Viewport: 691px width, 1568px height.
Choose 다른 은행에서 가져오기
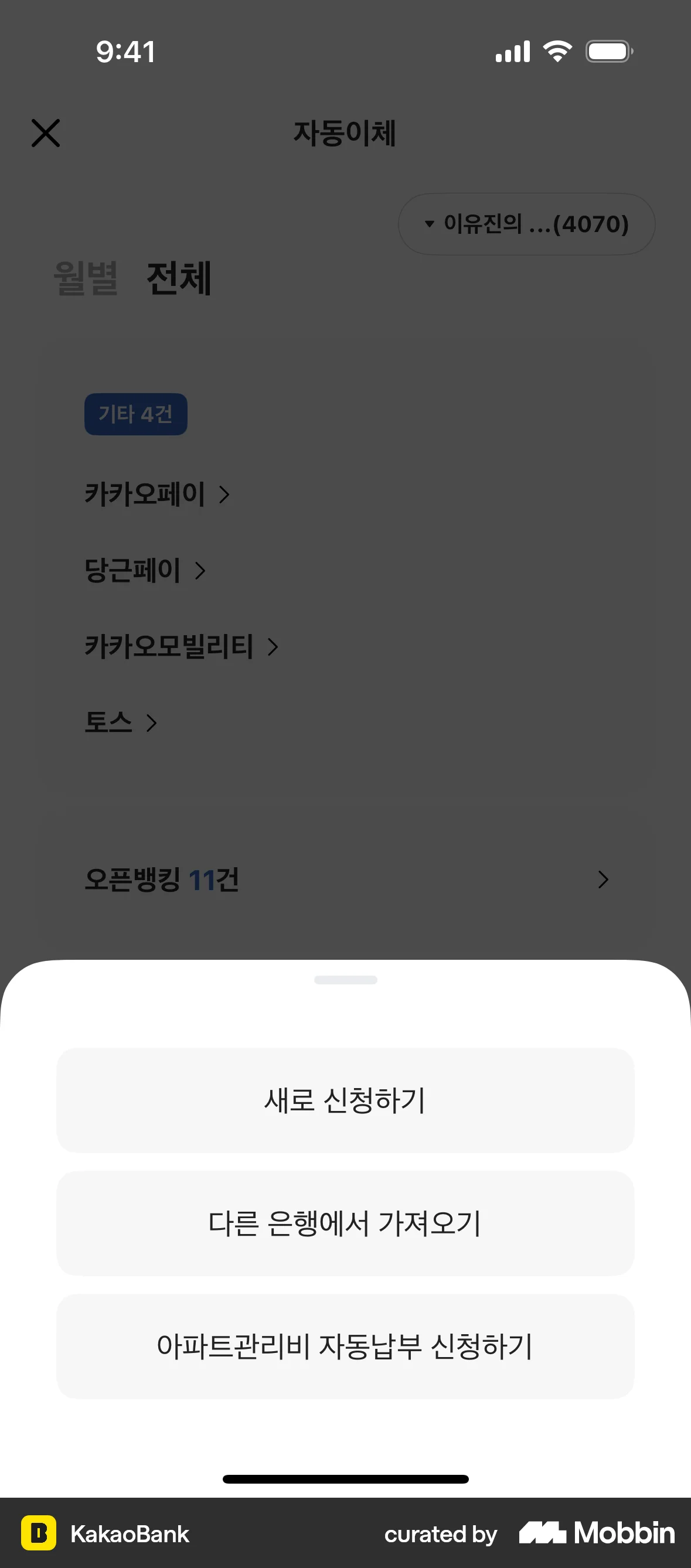pyautogui.click(x=345, y=1224)
